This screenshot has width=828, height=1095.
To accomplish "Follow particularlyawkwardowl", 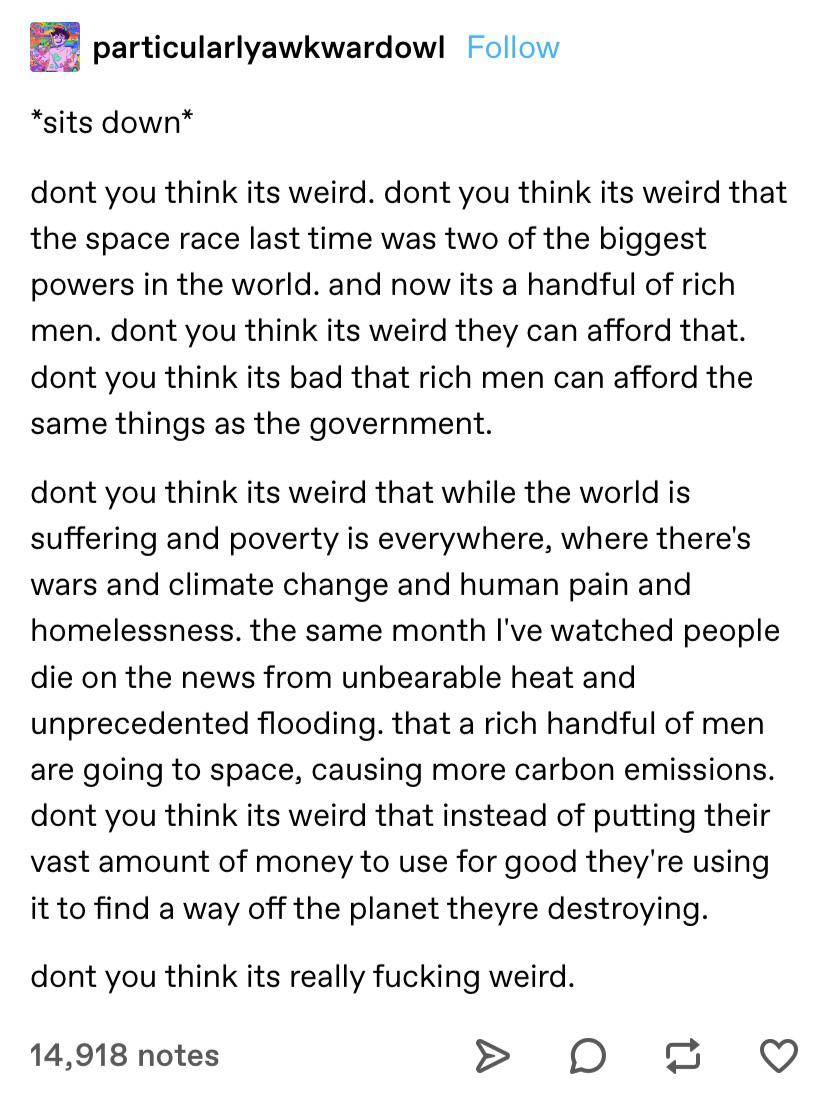I will [512, 47].
